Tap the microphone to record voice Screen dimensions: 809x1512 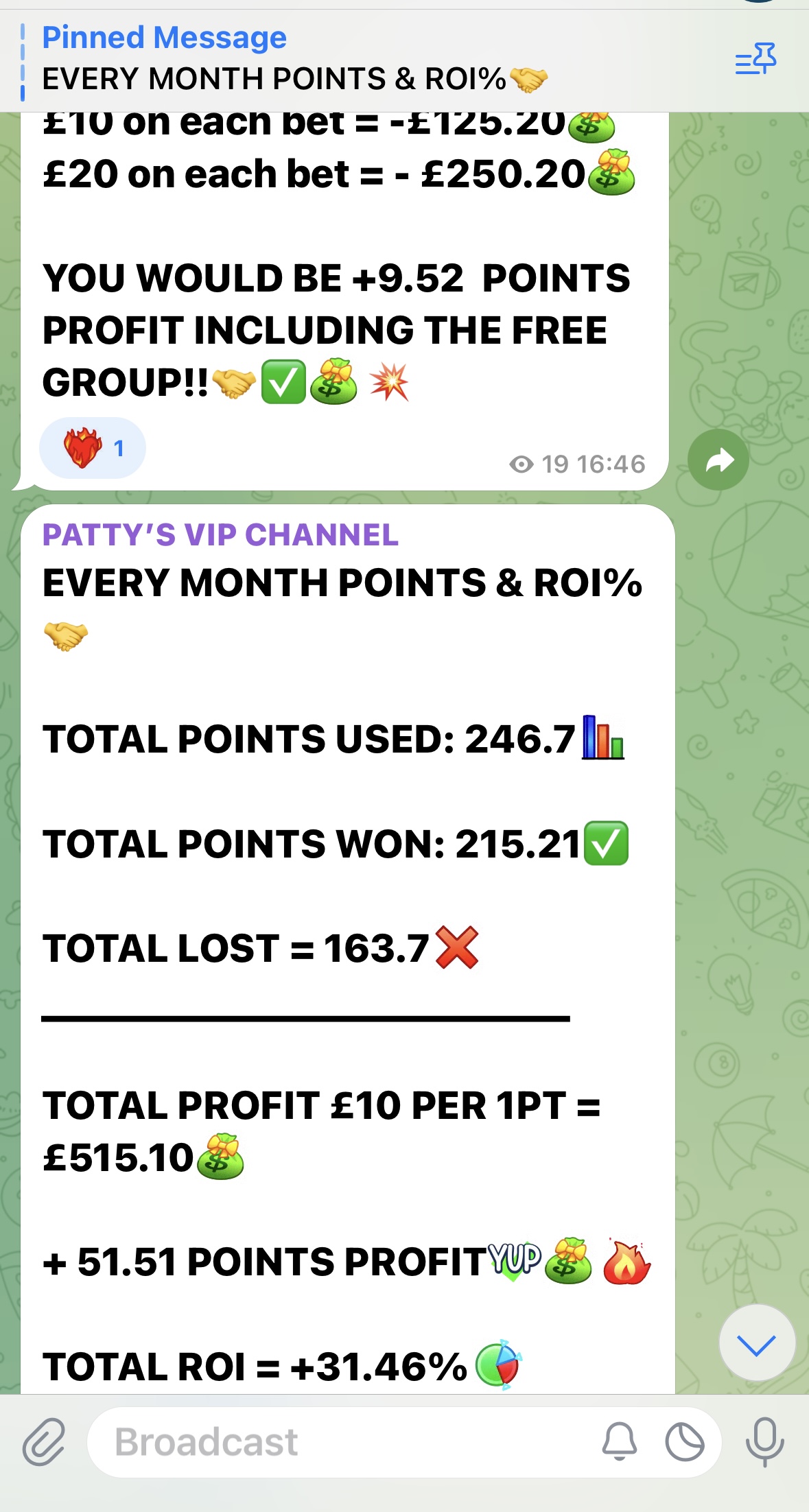[x=764, y=1441]
